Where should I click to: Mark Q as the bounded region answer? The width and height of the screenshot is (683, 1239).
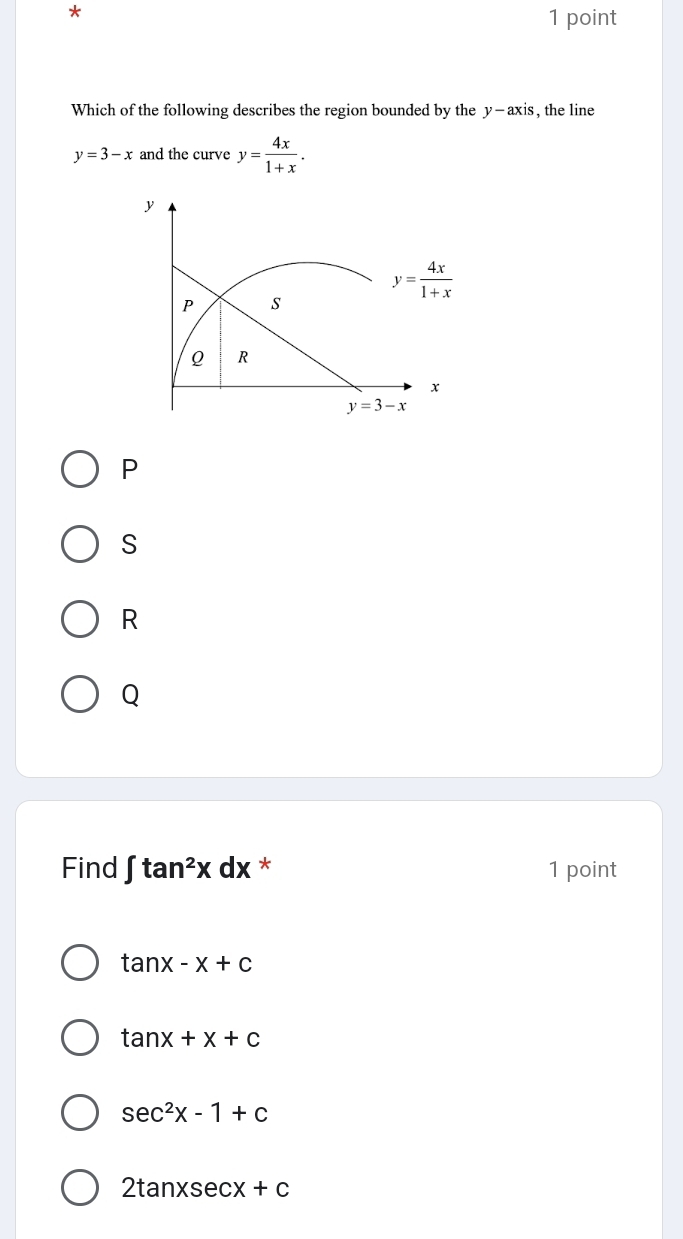(x=81, y=694)
